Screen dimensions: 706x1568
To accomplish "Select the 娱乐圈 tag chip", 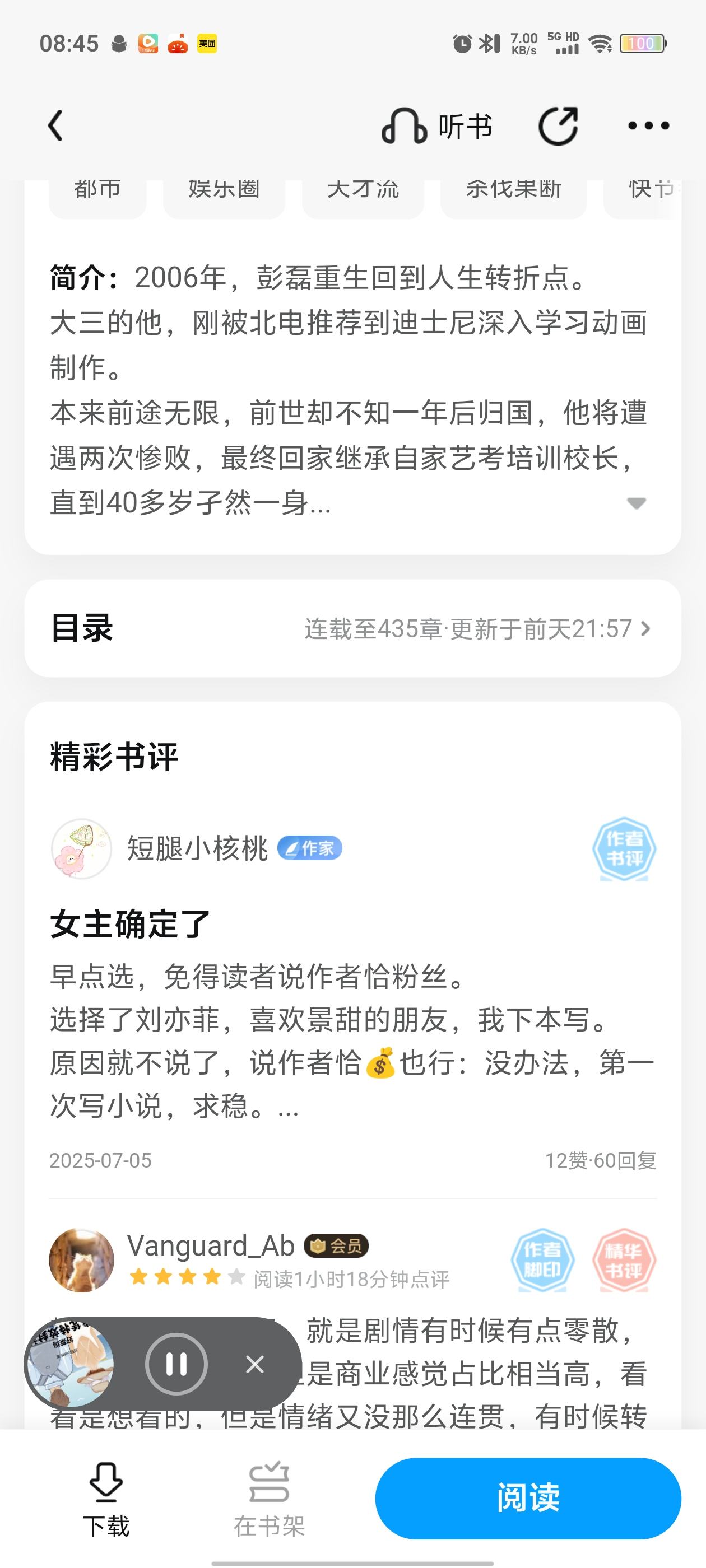I will 224,191.
